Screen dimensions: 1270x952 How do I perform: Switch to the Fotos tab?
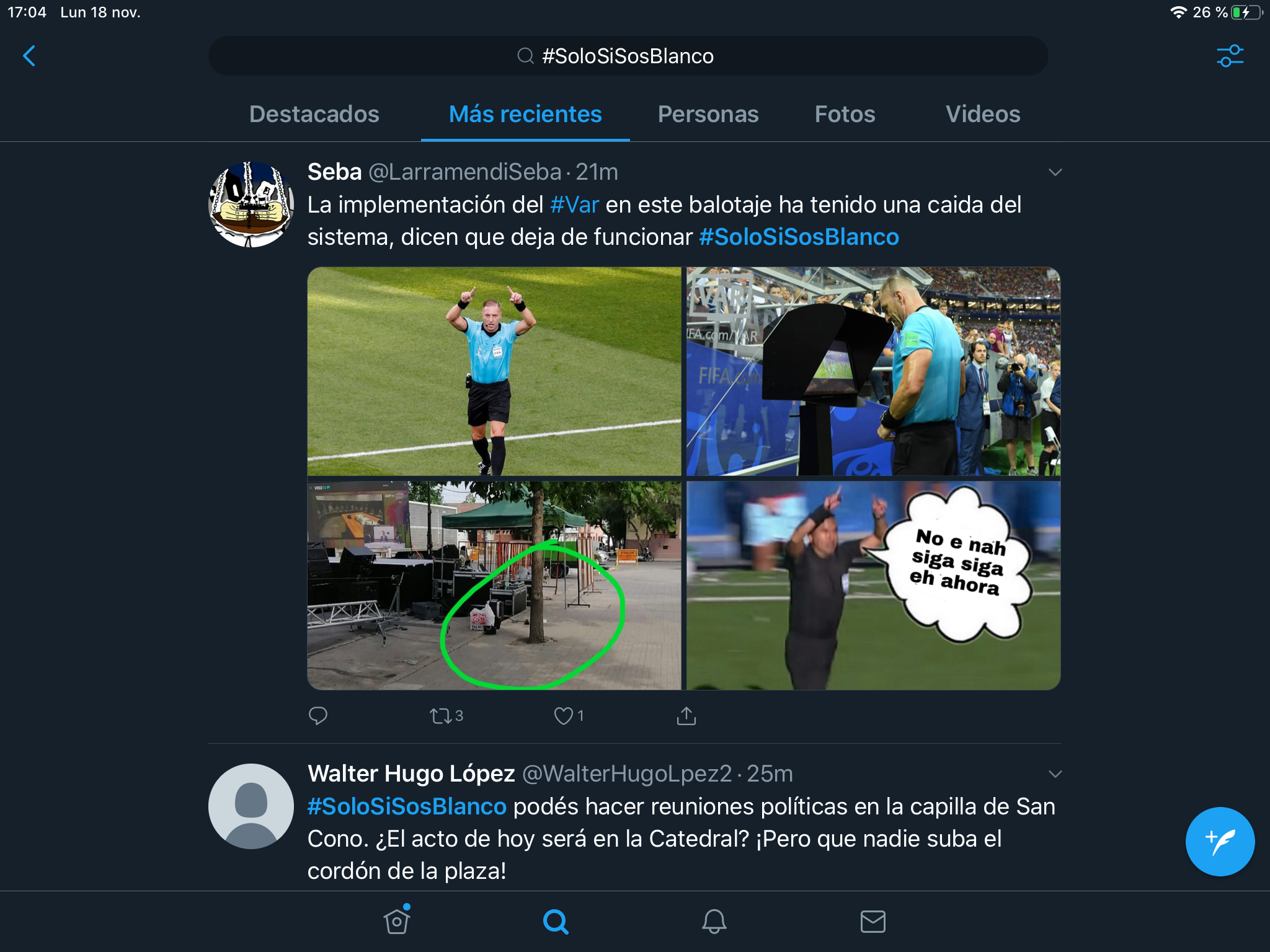tap(845, 114)
